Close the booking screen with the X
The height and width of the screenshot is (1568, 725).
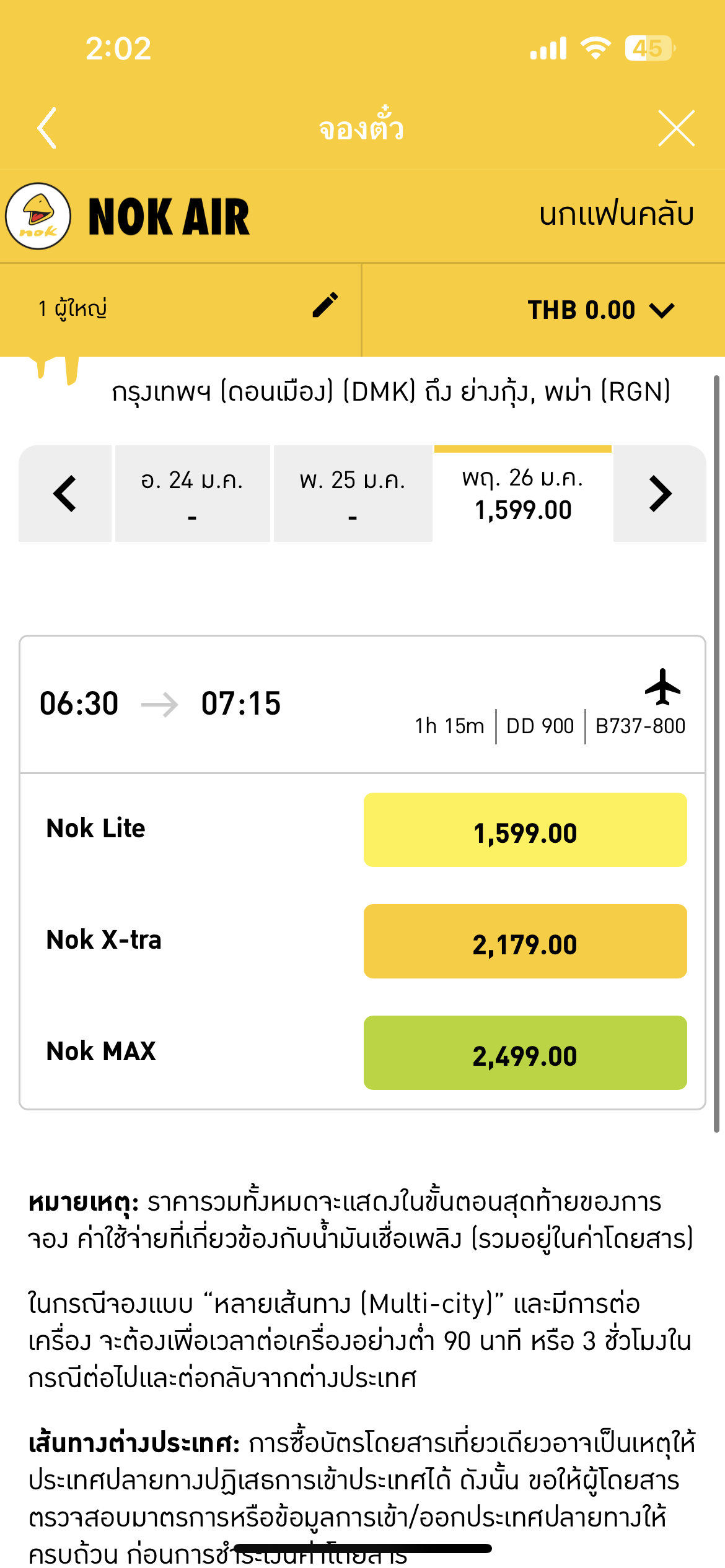pyautogui.click(x=676, y=128)
